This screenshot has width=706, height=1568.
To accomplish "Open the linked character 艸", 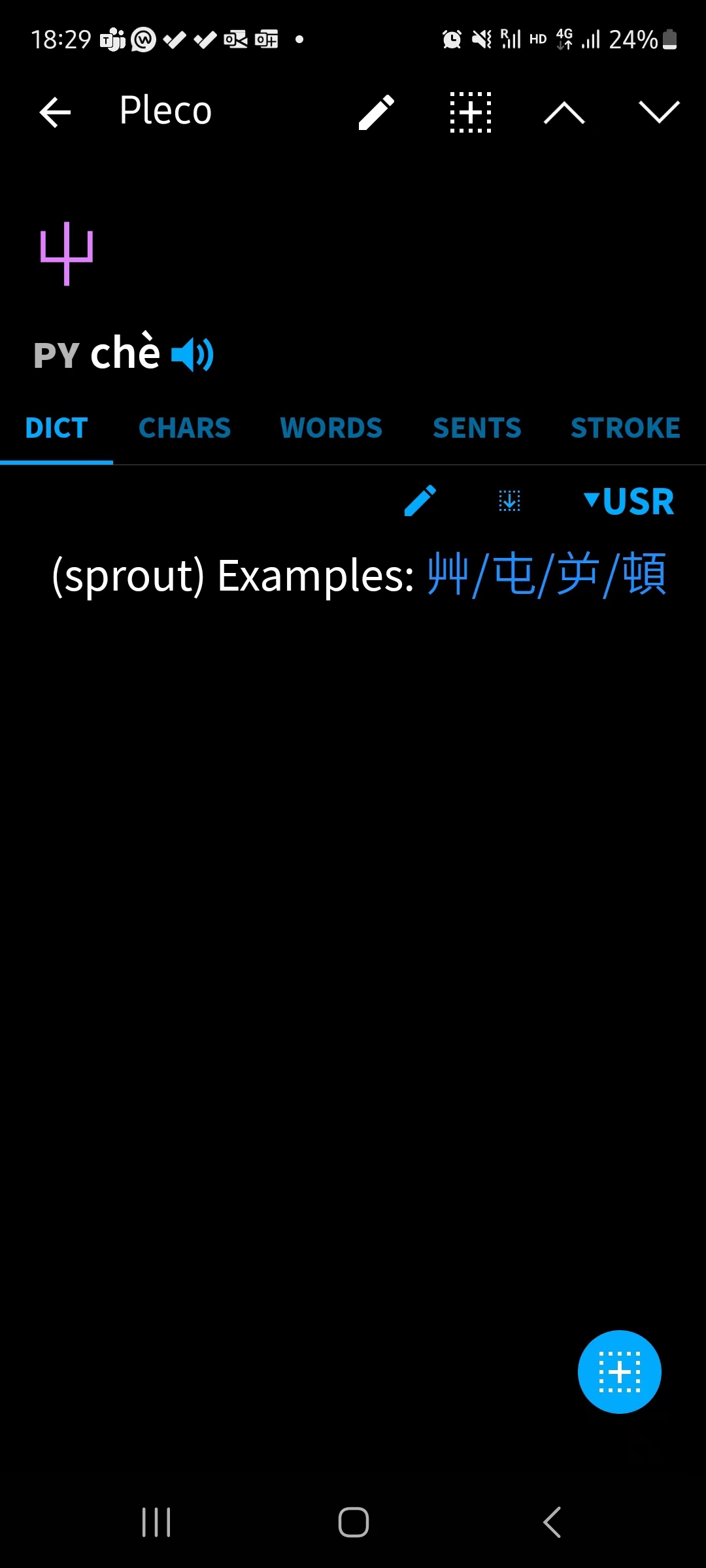I will pos(448,574).
